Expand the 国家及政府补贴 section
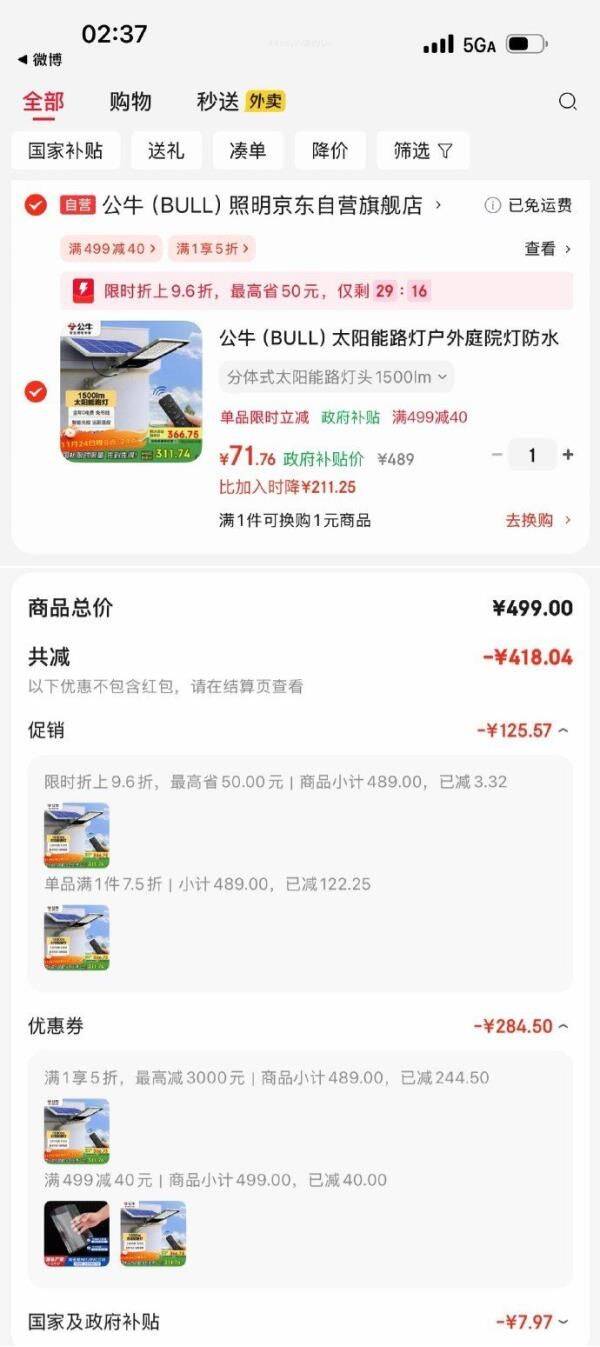 coord(532,1322)
